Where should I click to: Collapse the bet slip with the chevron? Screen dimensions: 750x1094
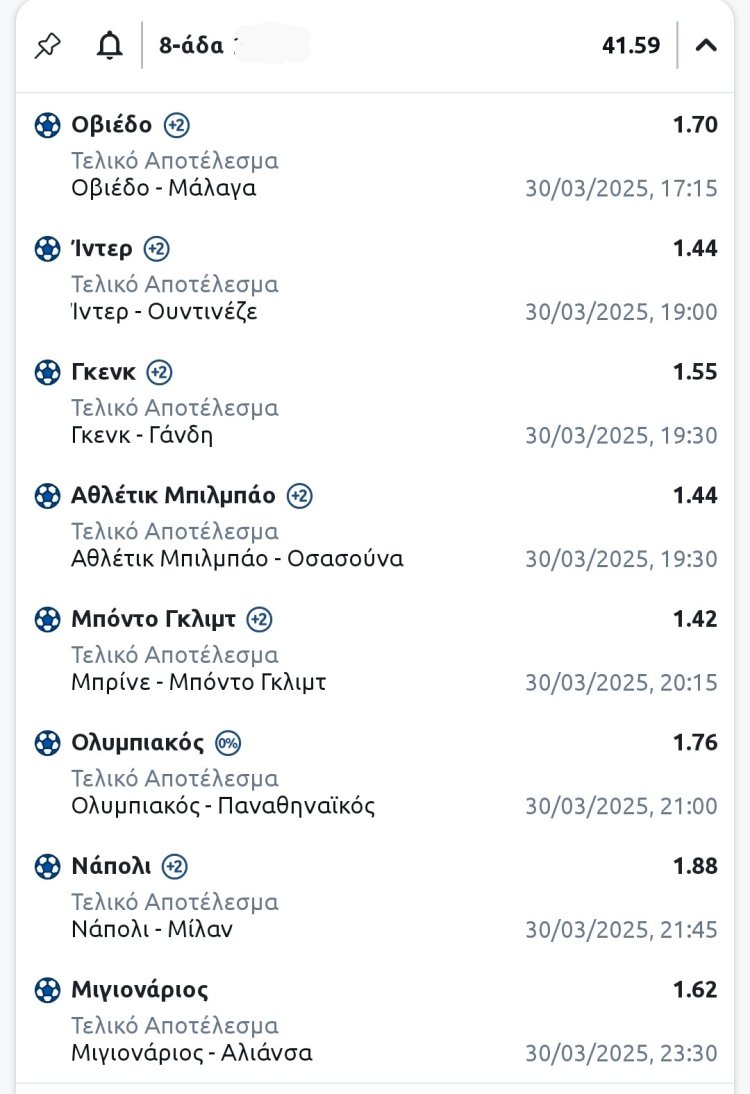click(706, 45)
